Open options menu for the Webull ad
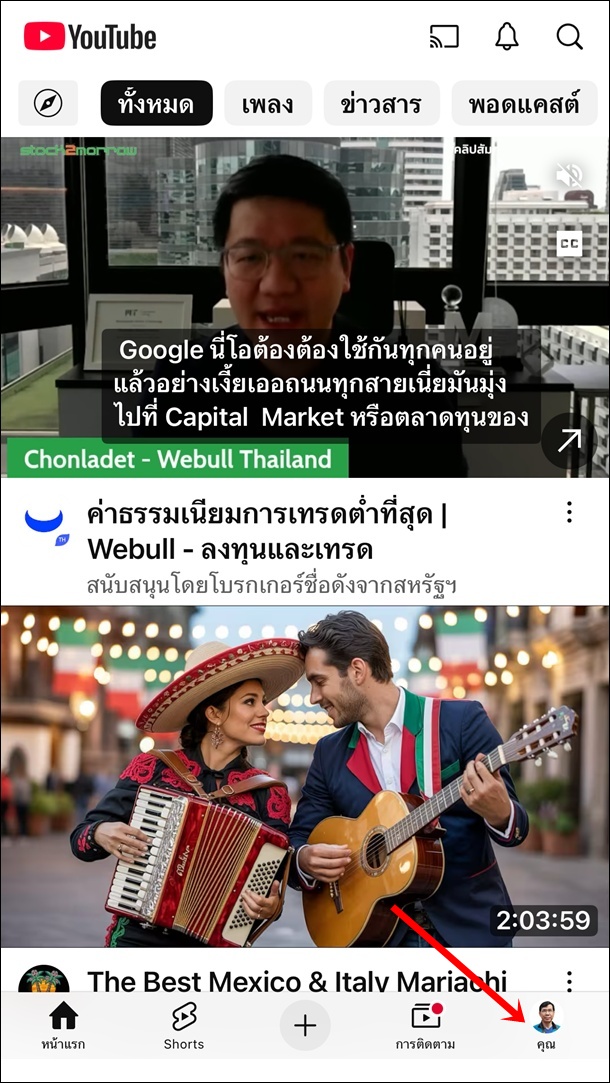This screenshot has height=1083, width=610. click(x=569, y=513)
